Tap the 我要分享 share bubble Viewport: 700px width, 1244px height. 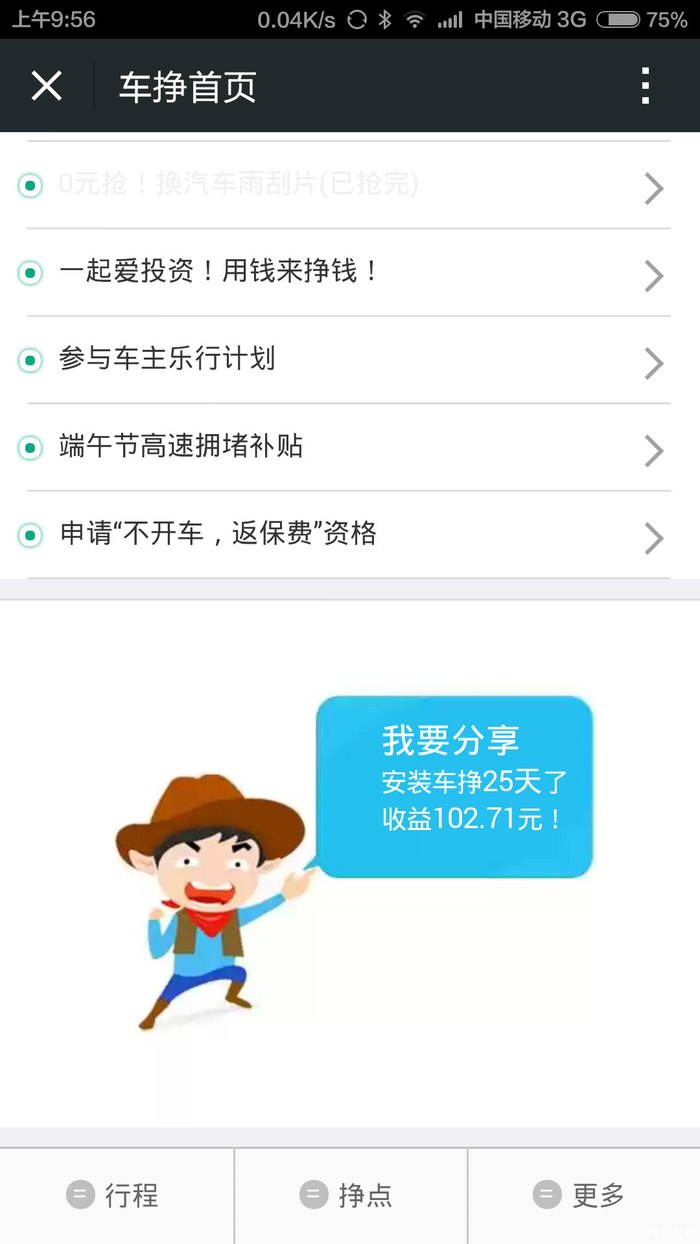point(455,787)
